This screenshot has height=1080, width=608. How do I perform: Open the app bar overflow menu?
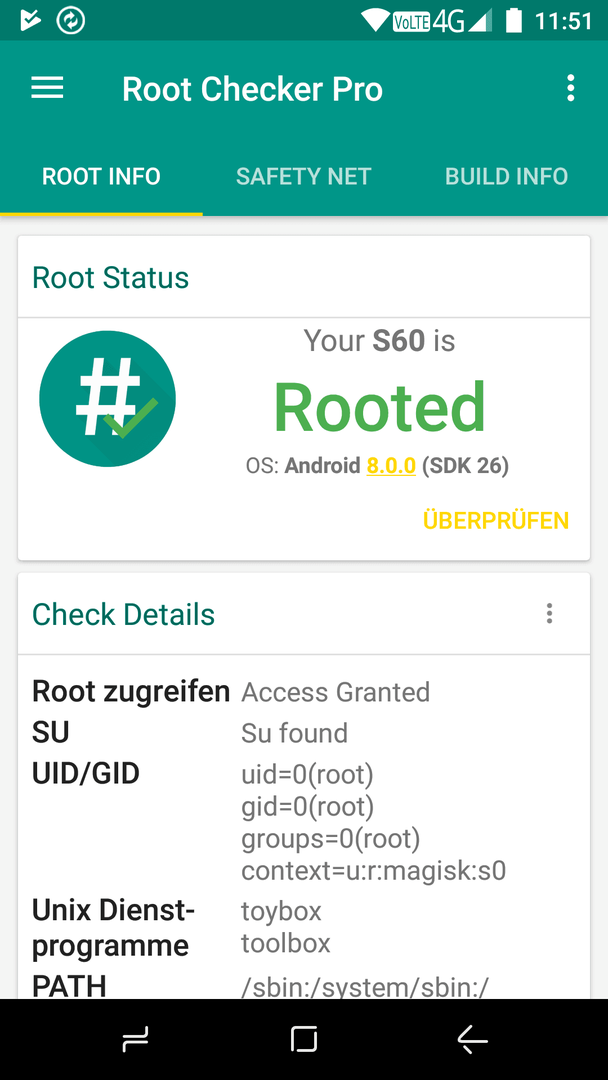(x=570, y=89)
